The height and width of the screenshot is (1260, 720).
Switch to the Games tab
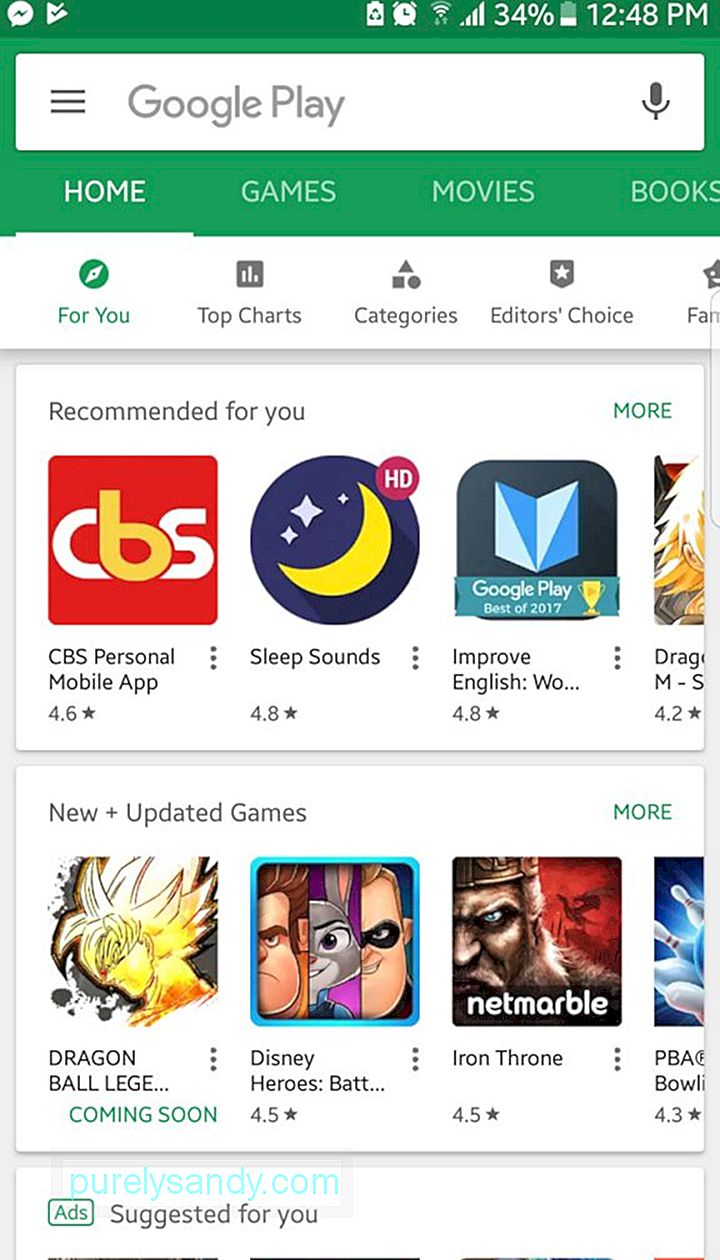[x=288, y=192]
